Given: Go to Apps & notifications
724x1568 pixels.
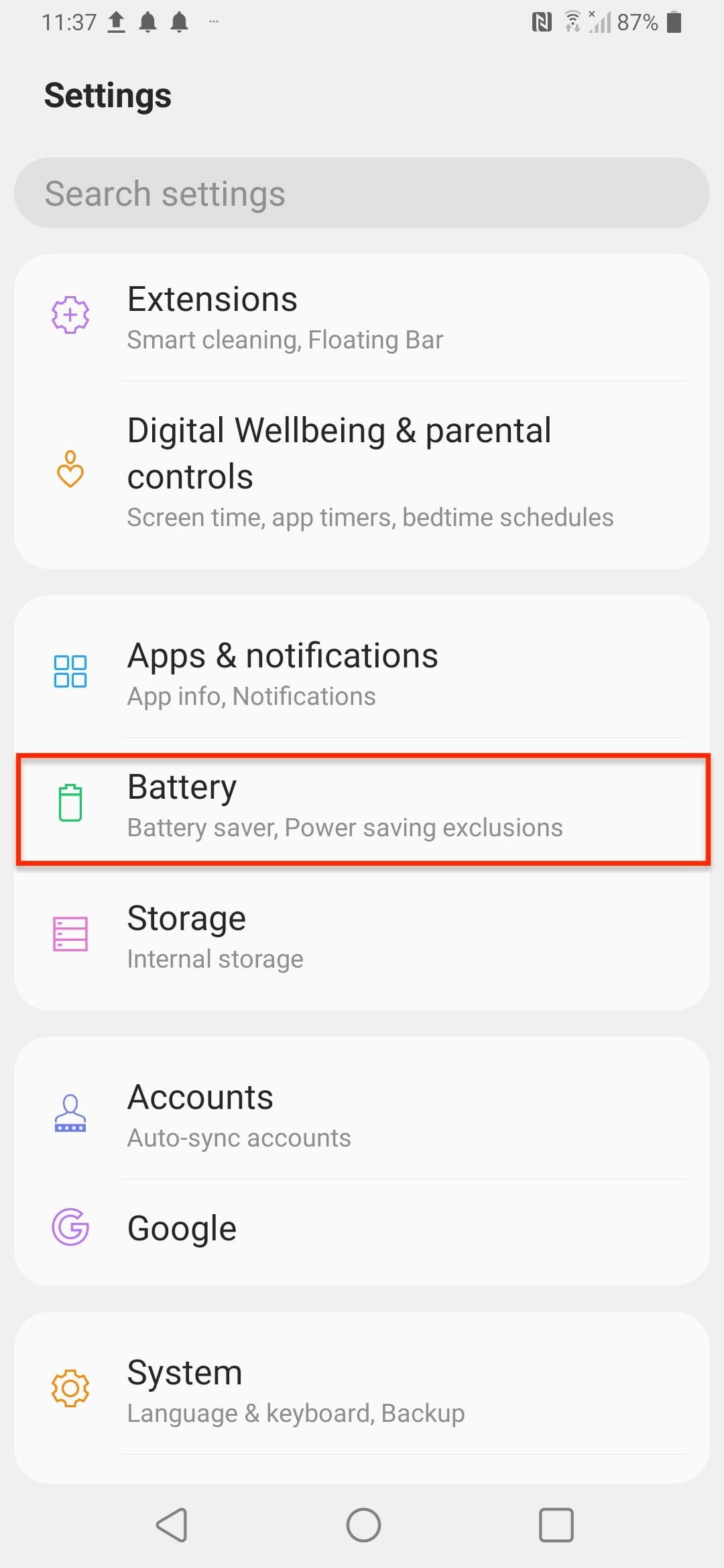Looking at the screenshot, I should (x=362, y=672).
